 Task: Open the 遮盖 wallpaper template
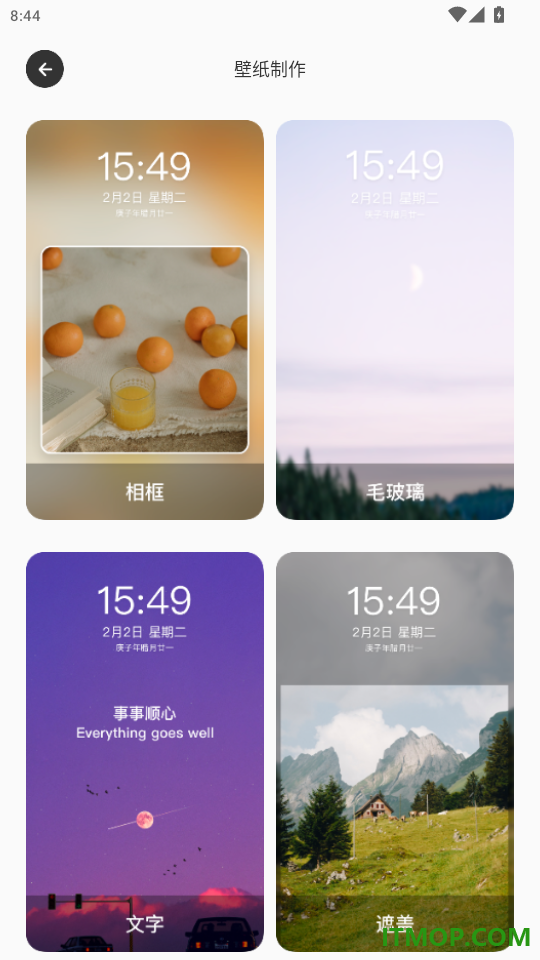(395, 752)
